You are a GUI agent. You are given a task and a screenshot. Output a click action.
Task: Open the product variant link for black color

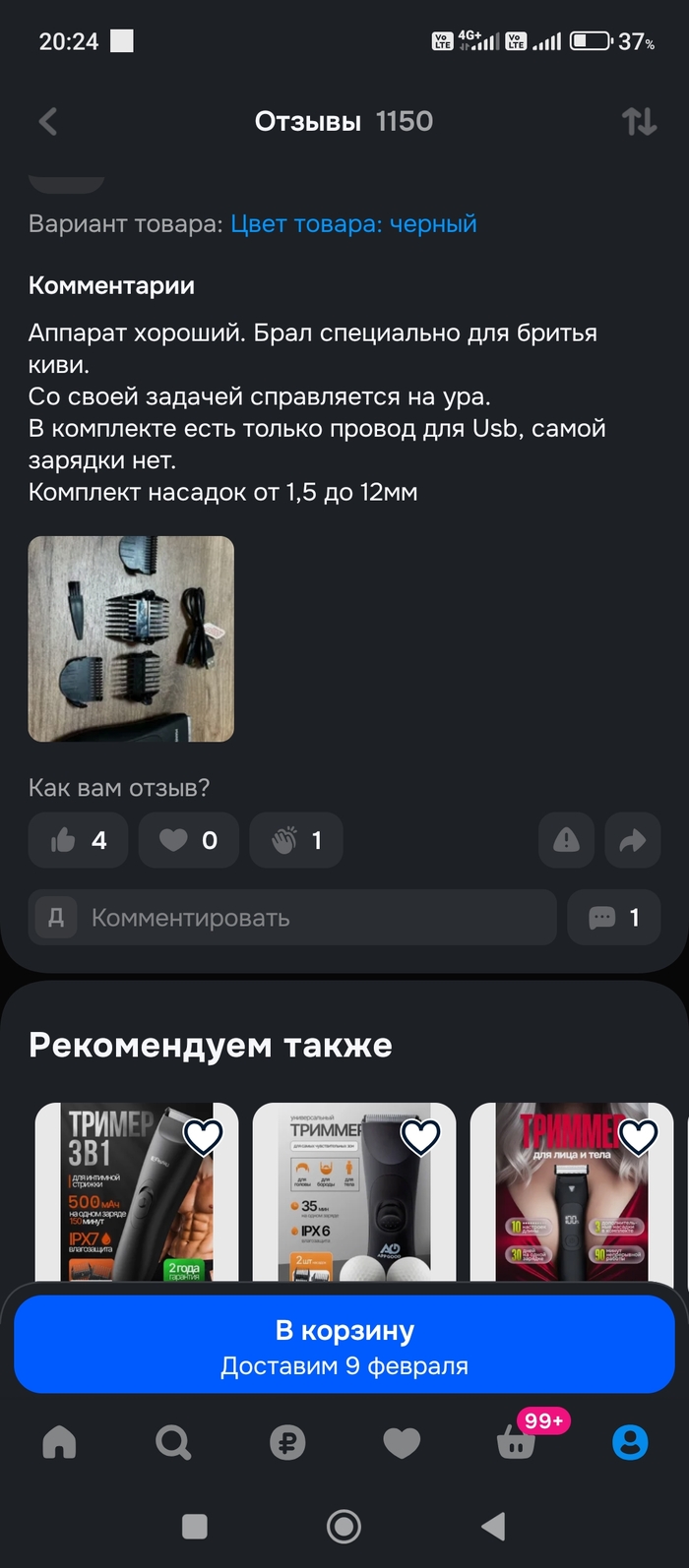(353, 224)
